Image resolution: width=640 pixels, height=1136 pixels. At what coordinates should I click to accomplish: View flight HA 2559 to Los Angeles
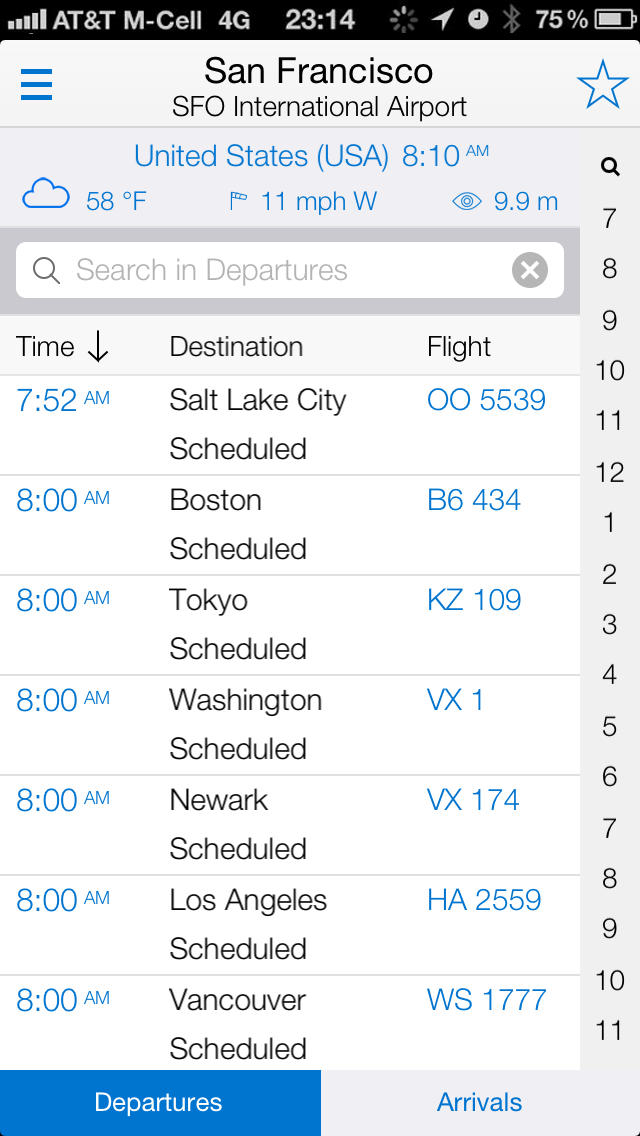coord(290,925)
